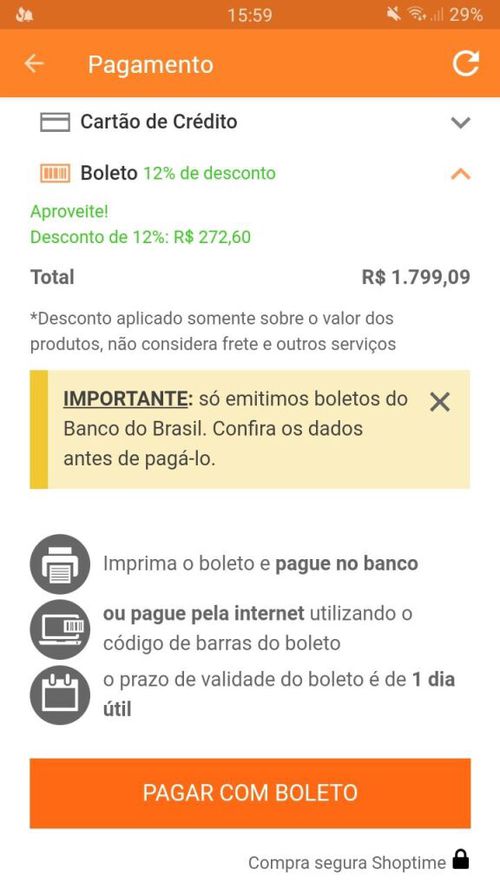This screenshot has width=500, height=889.
Task: Collapse the Boleto payment section
Action: (461, 173)
